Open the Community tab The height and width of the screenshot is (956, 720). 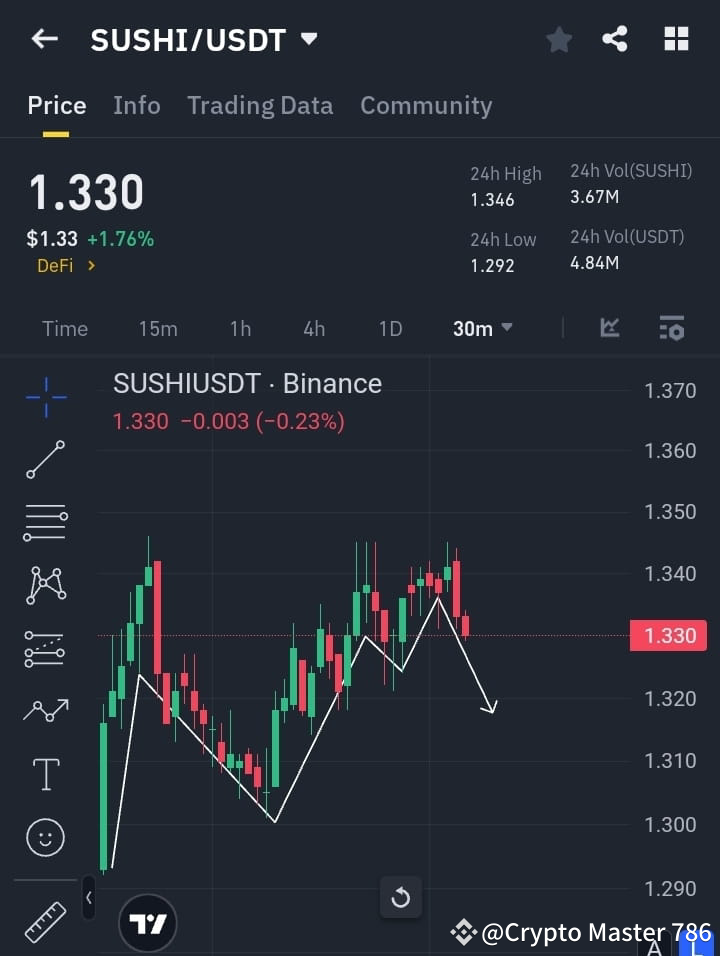click(426, 105)
